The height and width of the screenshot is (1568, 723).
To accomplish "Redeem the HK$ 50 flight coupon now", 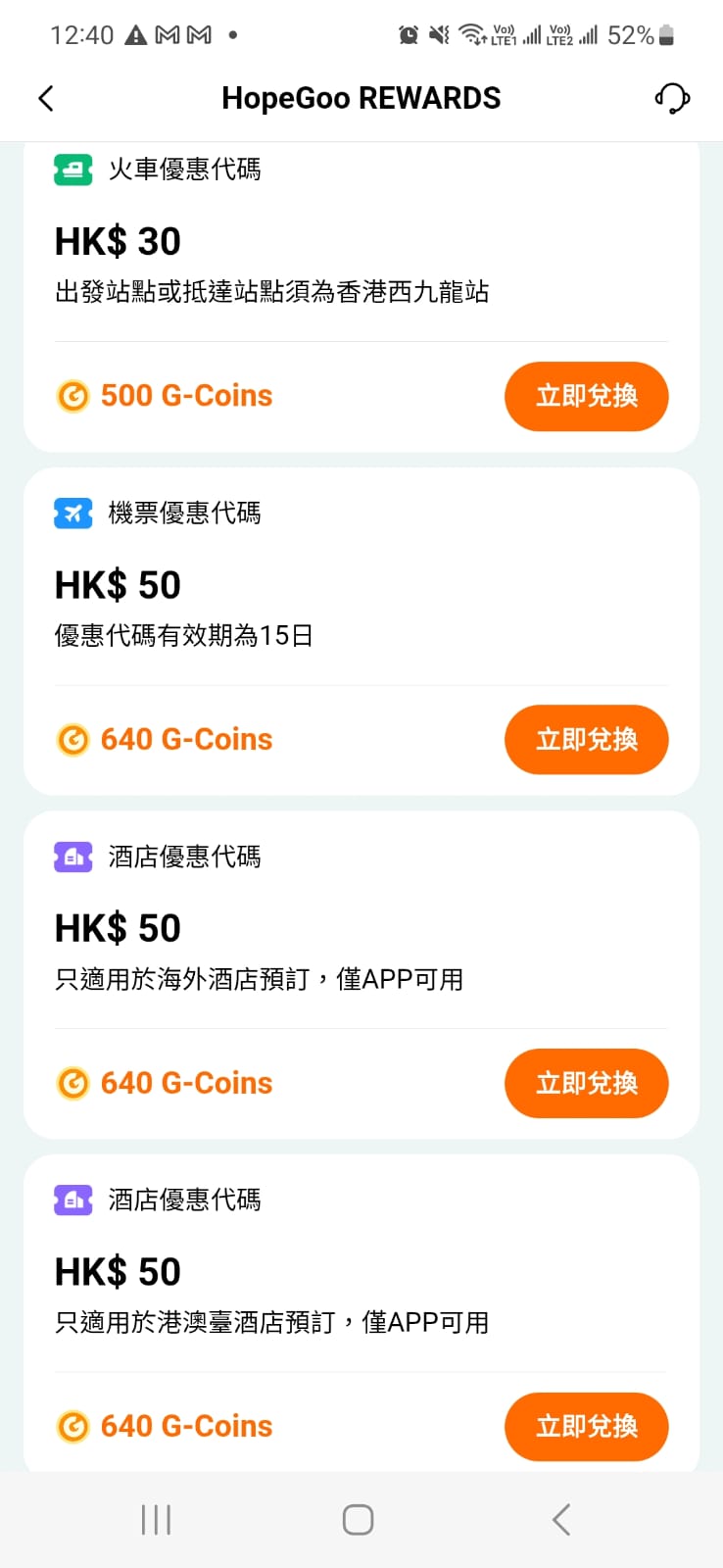I will 586,740.
